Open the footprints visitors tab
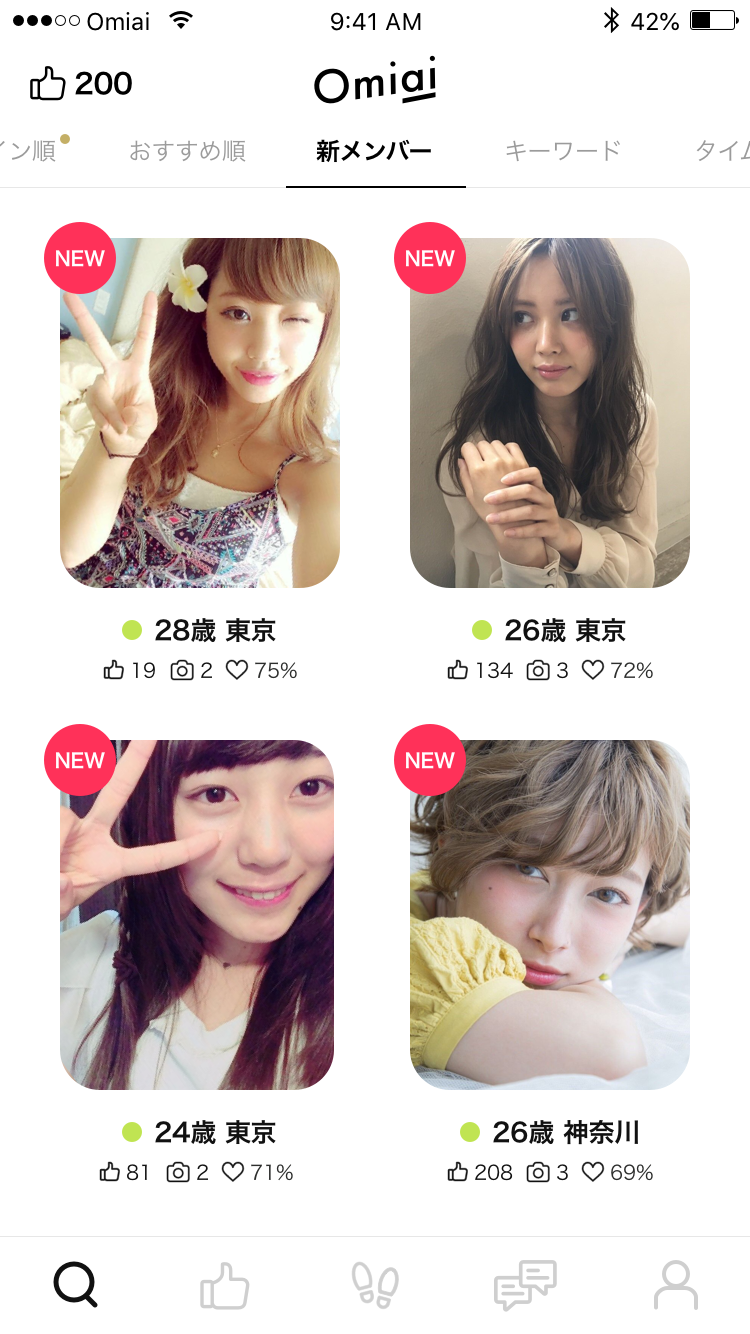This screenshot has width=750, height=1334. 375,1285
